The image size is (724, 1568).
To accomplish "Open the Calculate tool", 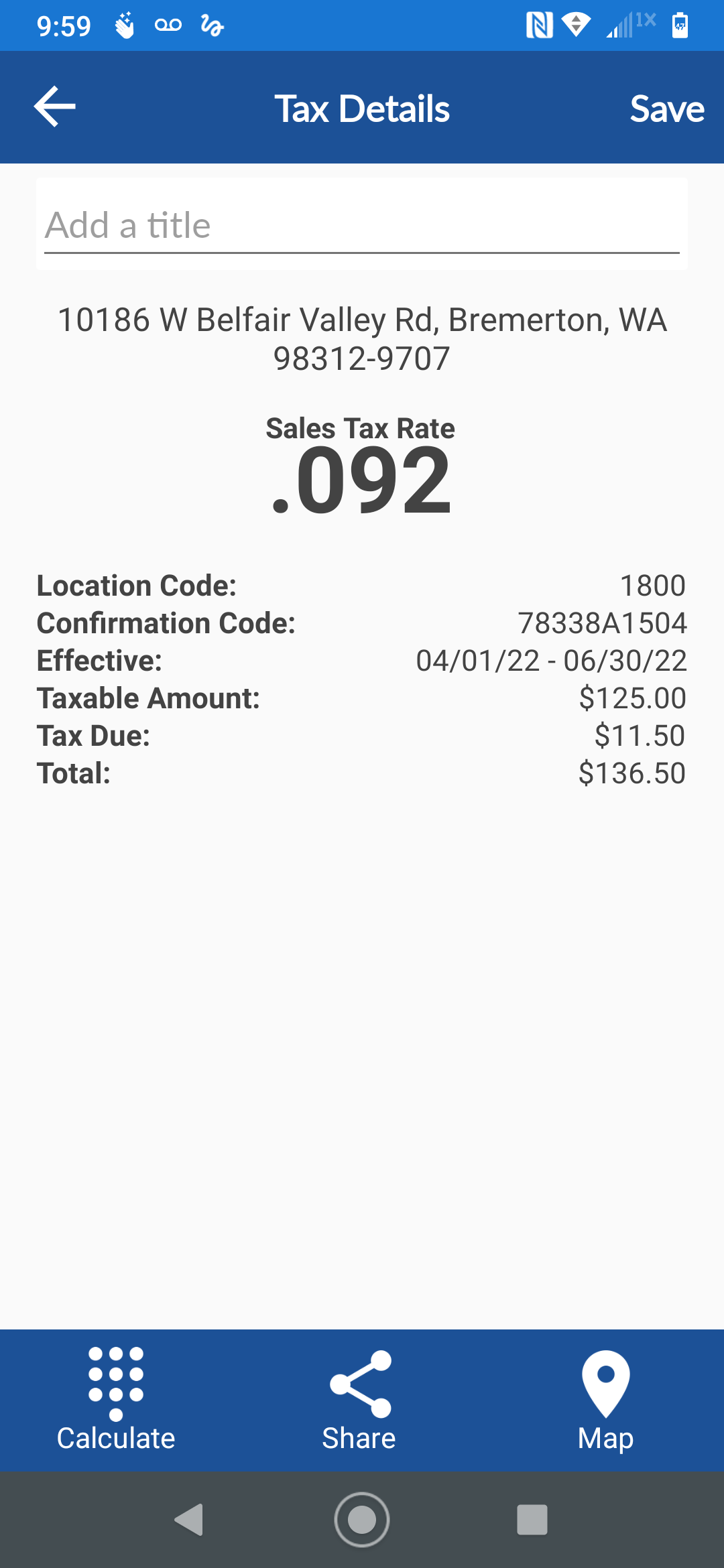I will point(116,1399).
